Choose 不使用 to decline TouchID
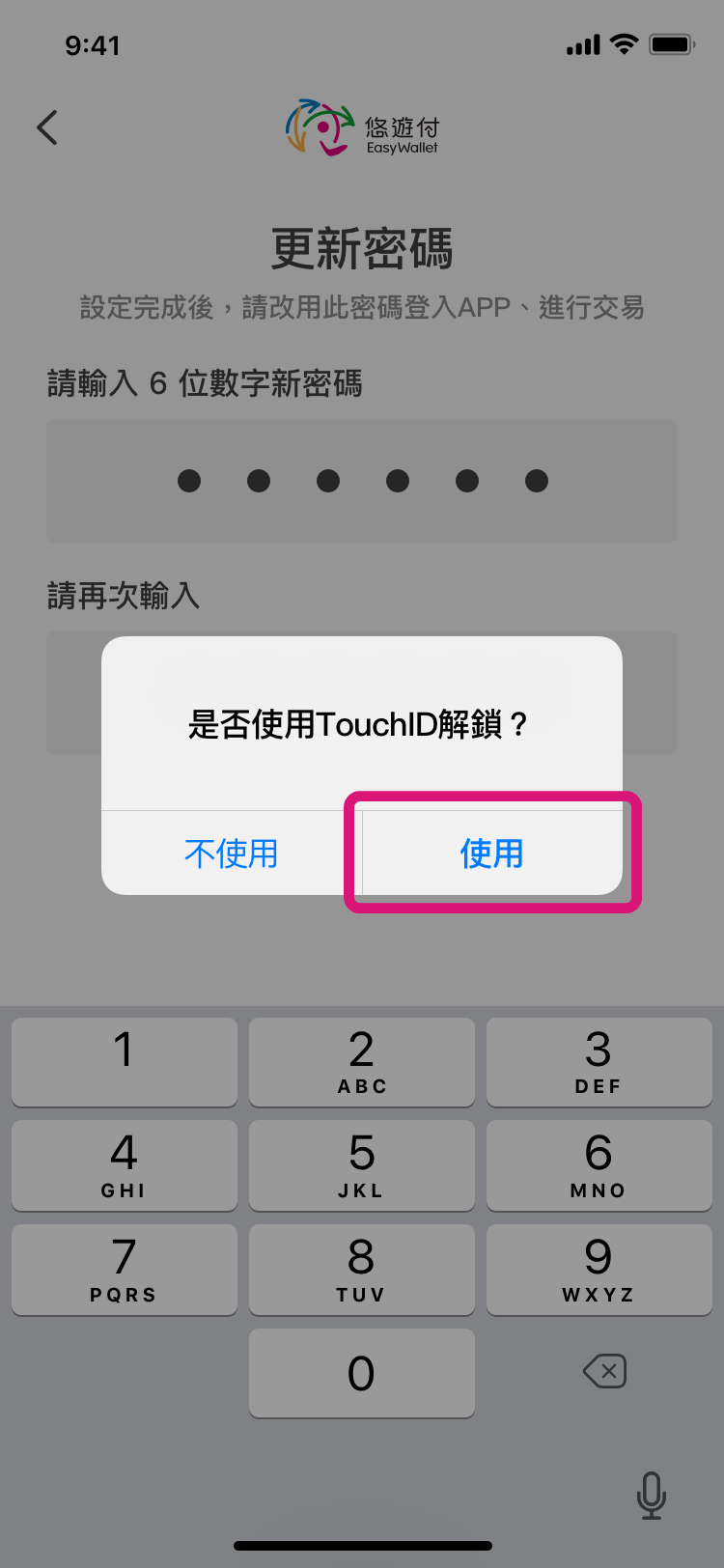The height and width of the screenshot is (1568, 724). click(x=232, y=854)
